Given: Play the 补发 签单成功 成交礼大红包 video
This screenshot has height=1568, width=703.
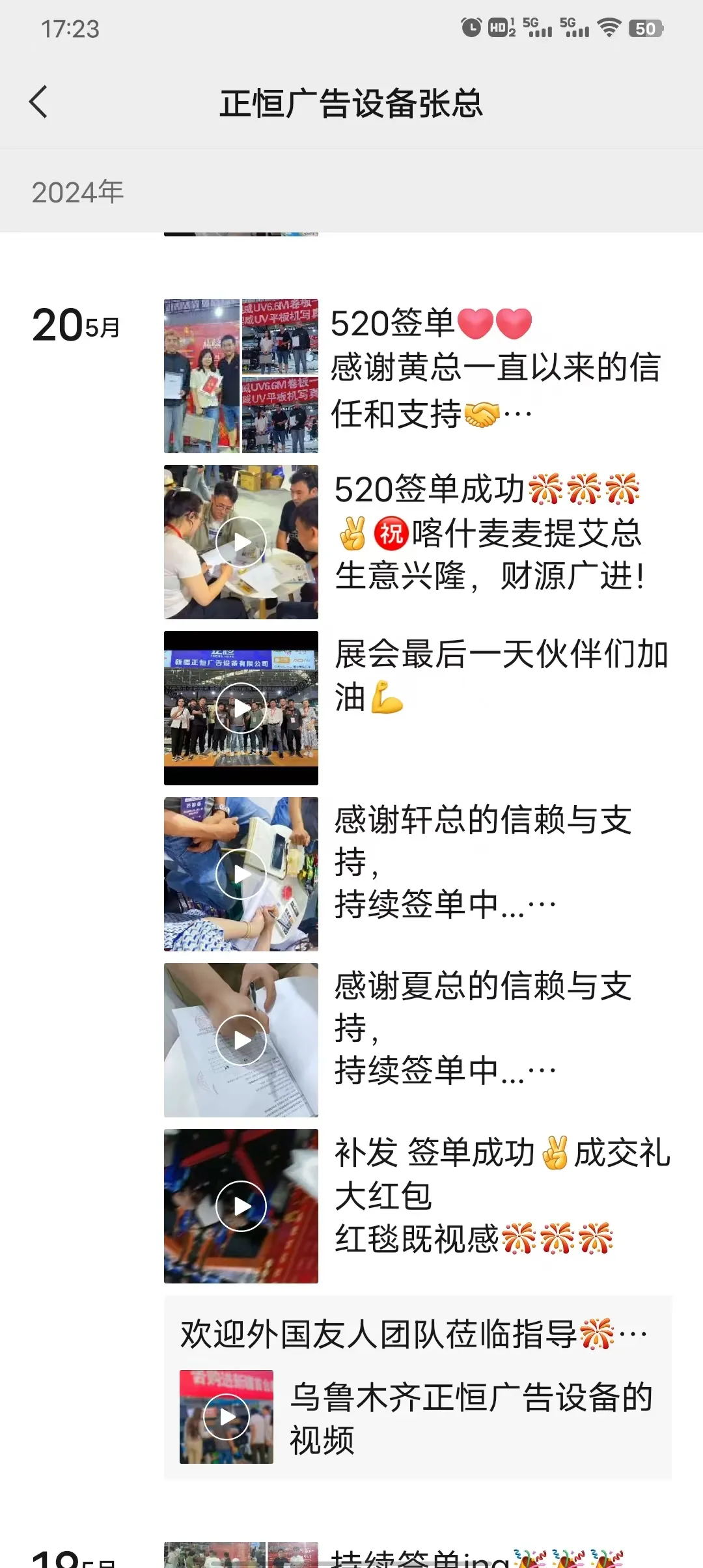Looking at the screenshot, I should point(241,1206).
